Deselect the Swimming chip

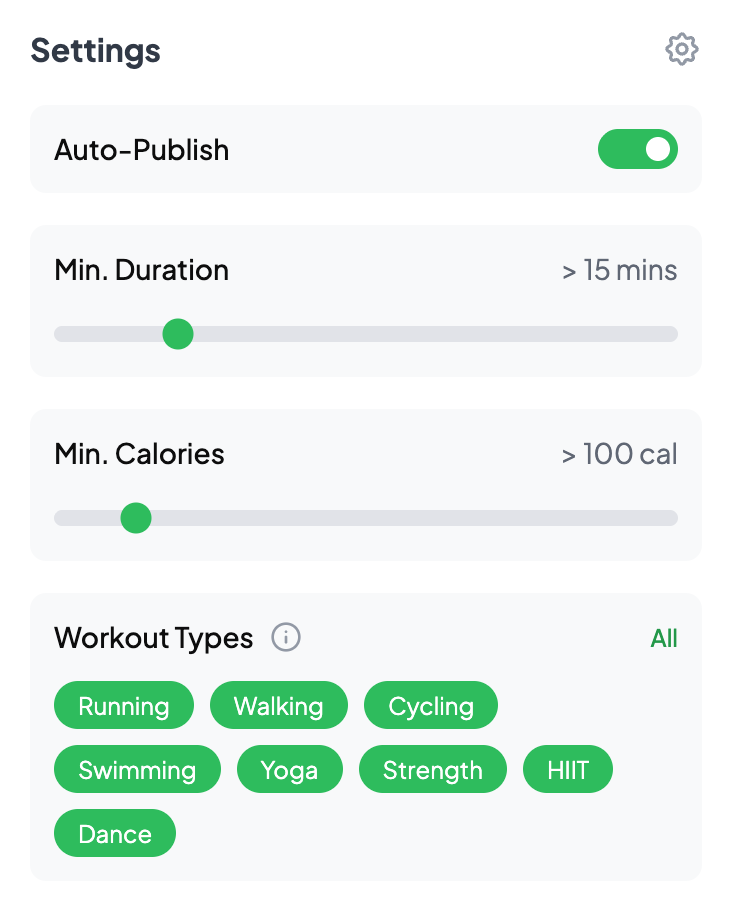pos(137,770)
